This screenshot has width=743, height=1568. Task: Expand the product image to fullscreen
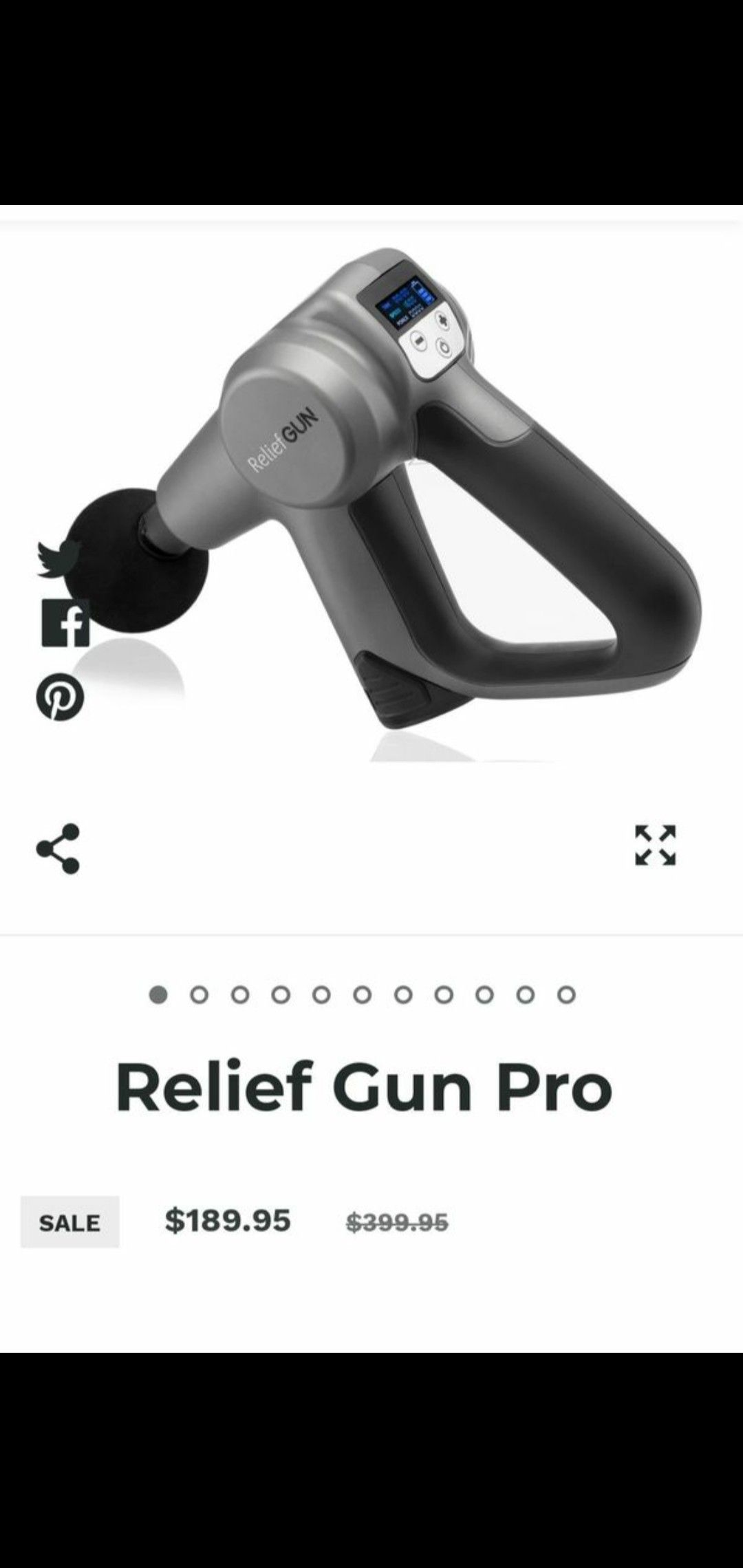pos(655,845)
